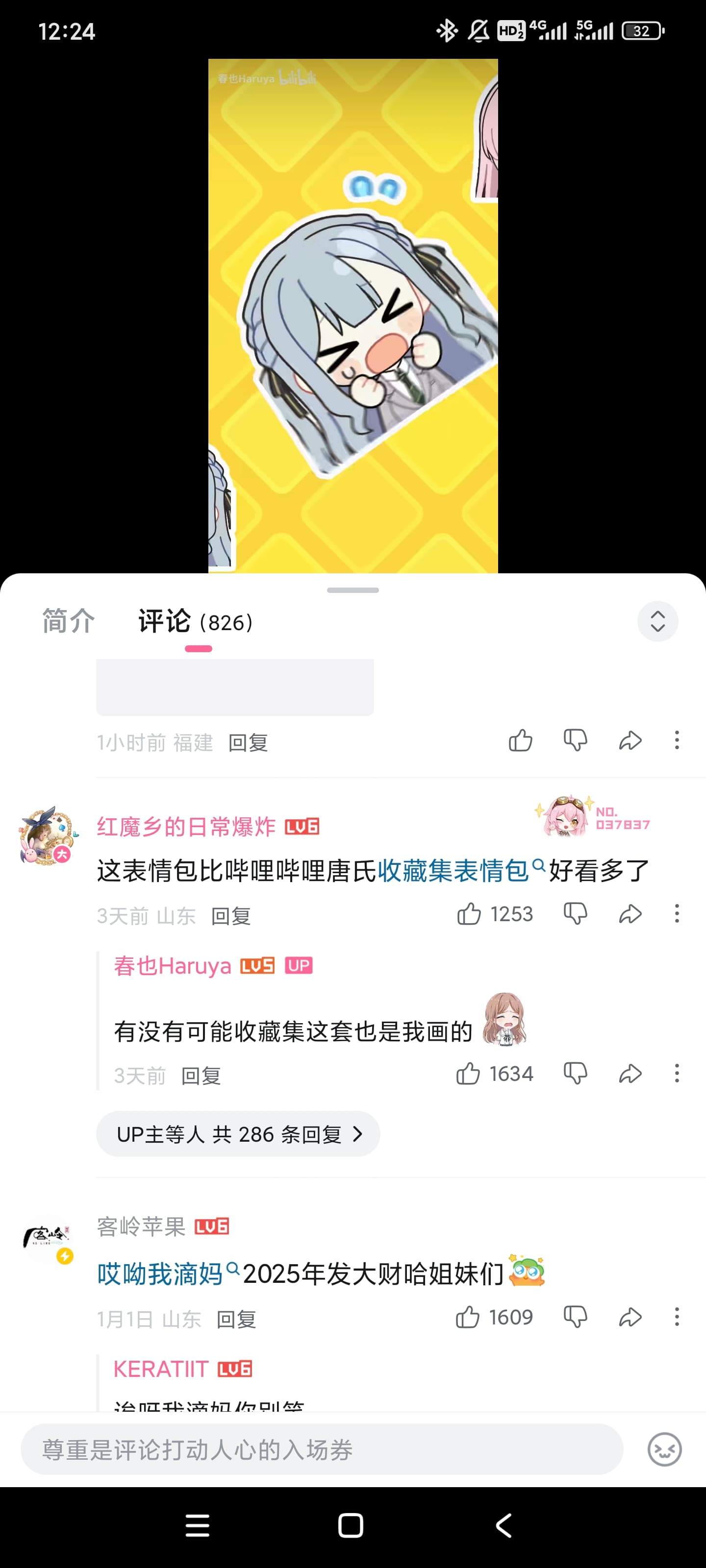The image size is (706, 1568).
Task: Like the 1小时前 福建 comment
Action: (x=520, y=741)
